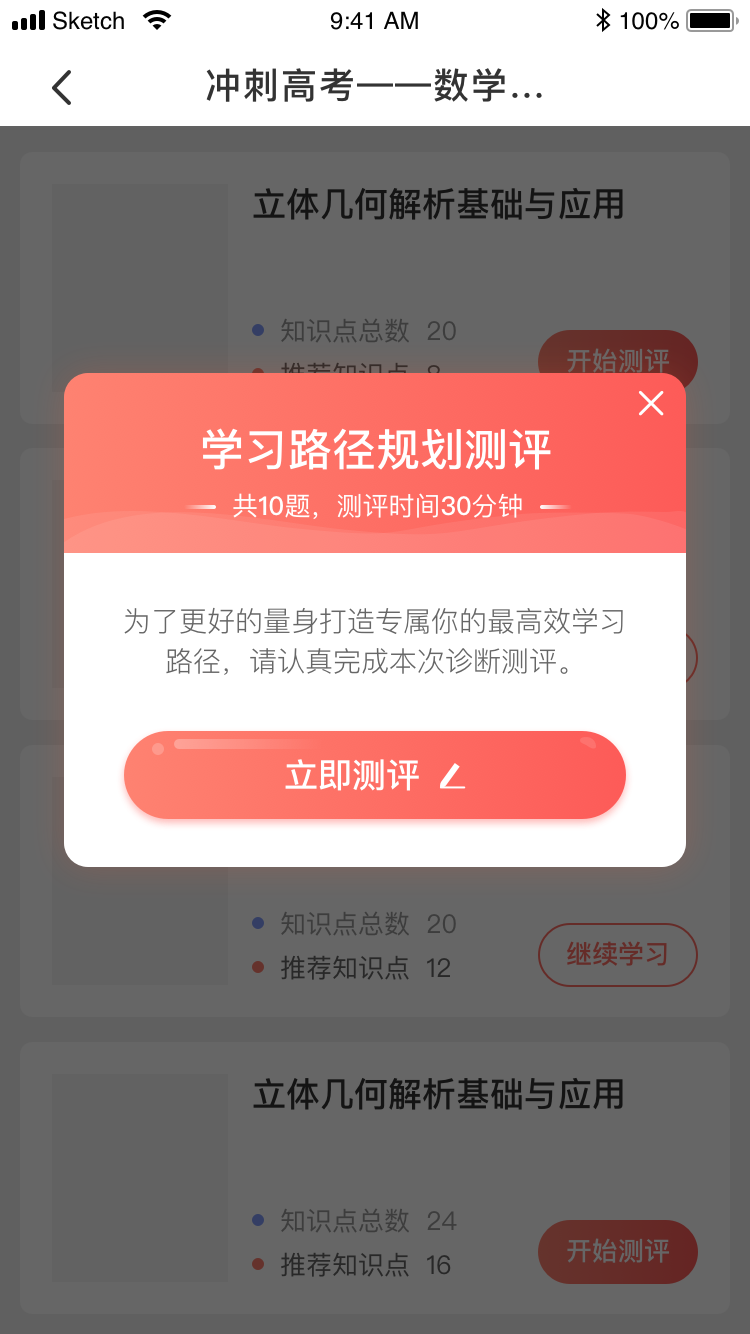Close the 学习路径规划测评 dialog
This screenshot has height=1334, width=750.
(651, 403)
